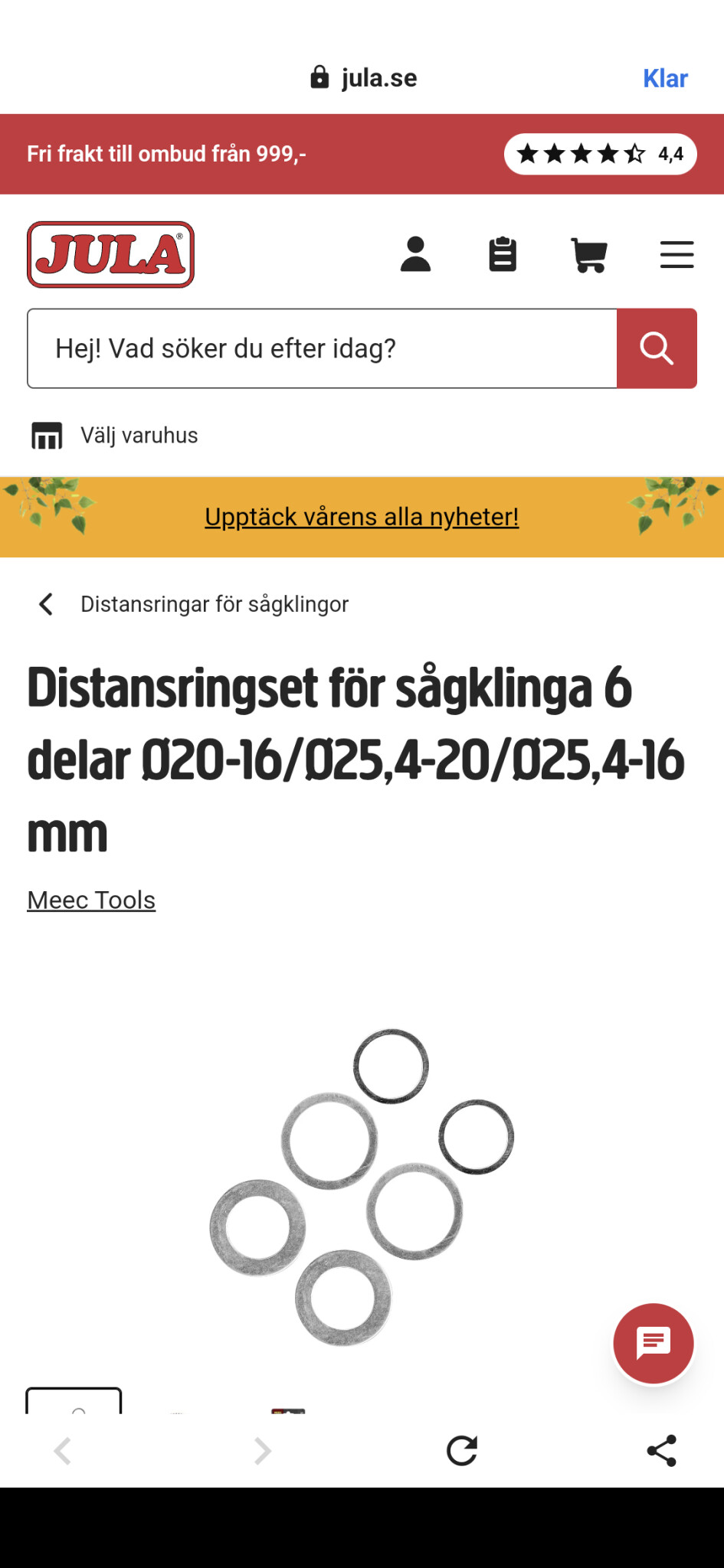This screenshot has height=1568, width=724.
Task: Reload the page
Action: 462,1450
